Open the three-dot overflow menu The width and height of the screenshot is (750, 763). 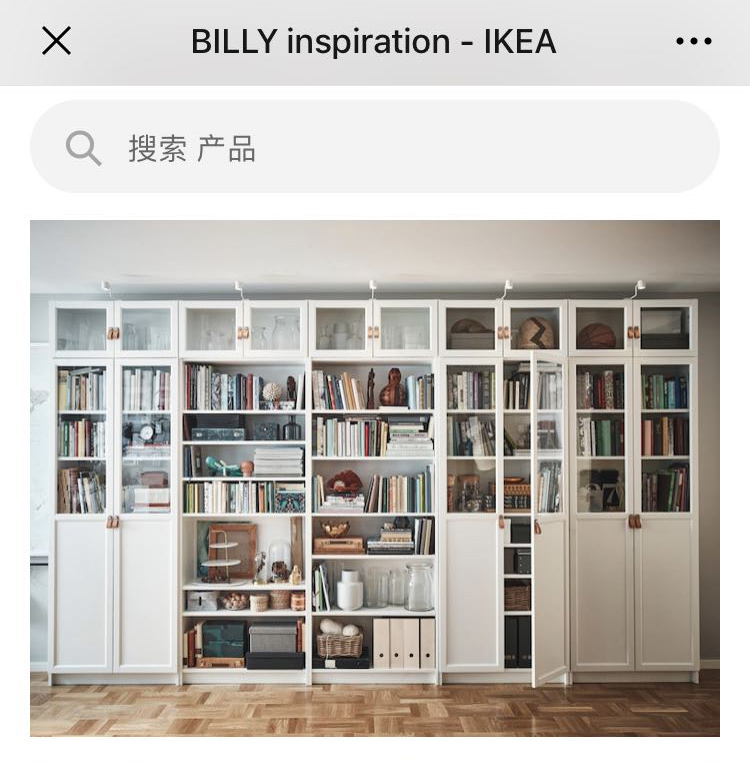tap(693, 41)
